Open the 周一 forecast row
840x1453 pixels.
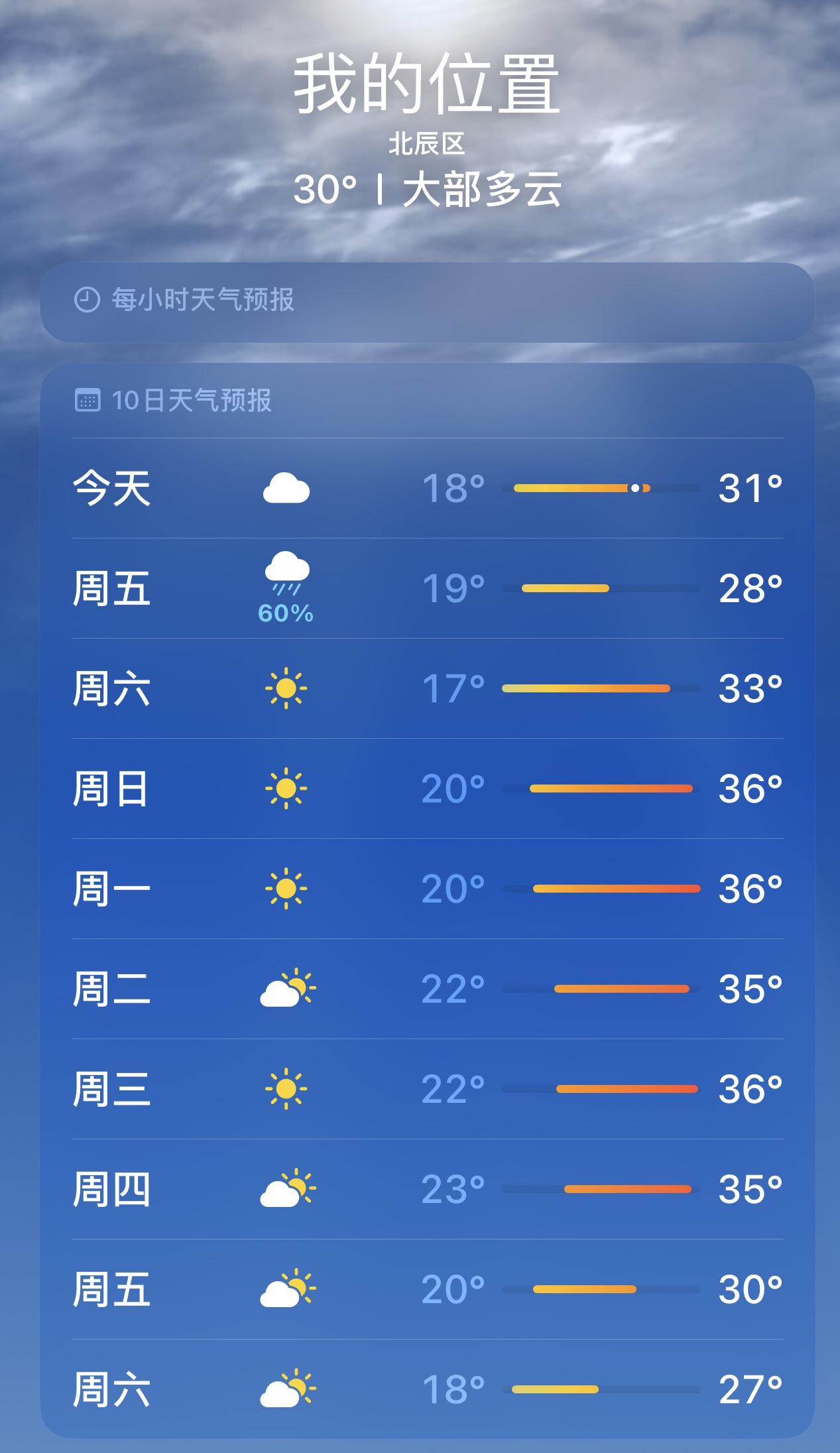[426, 889]
